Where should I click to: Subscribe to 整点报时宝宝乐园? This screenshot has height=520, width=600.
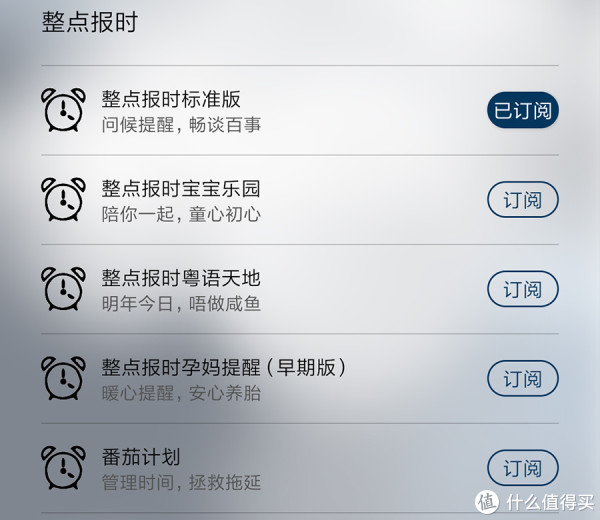(x=522, y=200)
